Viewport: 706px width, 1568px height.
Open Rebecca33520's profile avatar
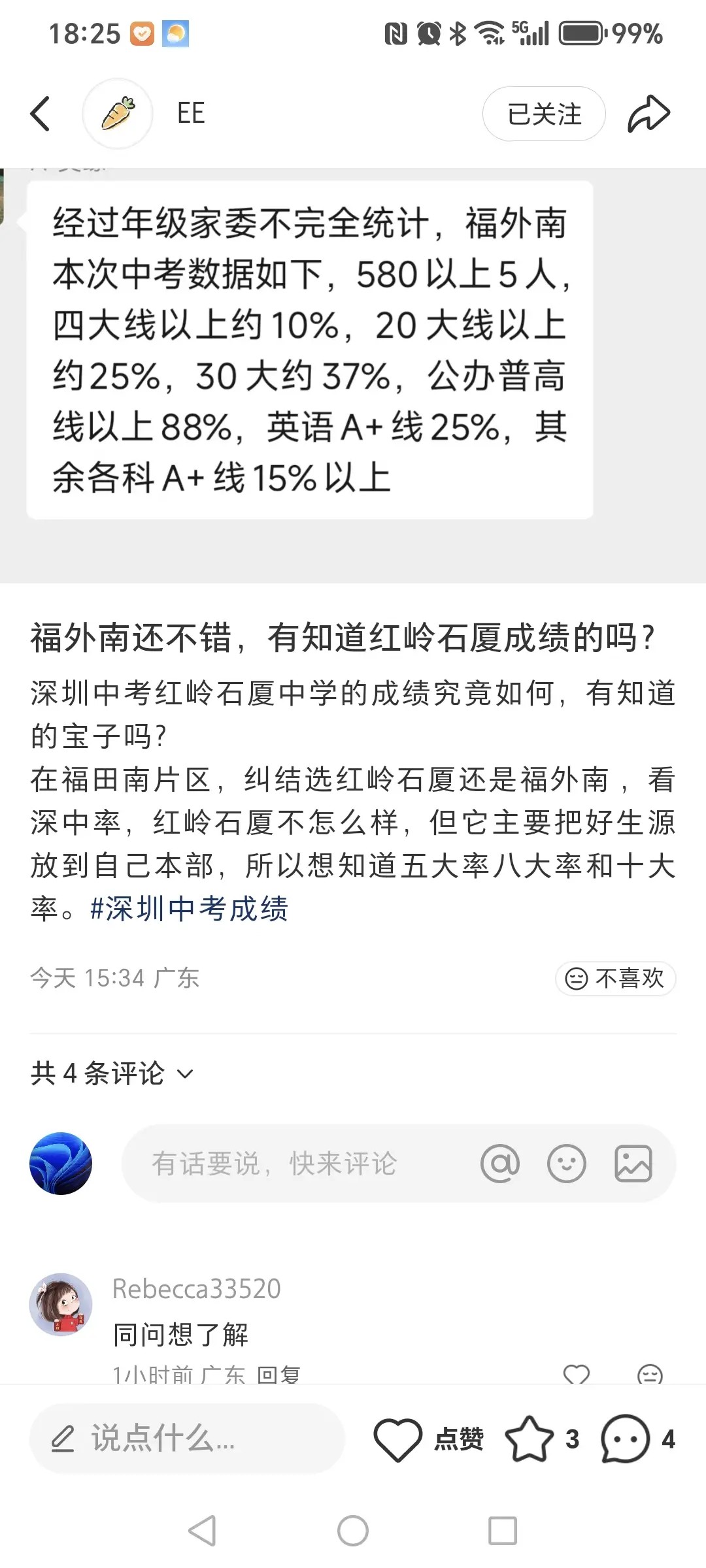click(x=61, y=1305)
